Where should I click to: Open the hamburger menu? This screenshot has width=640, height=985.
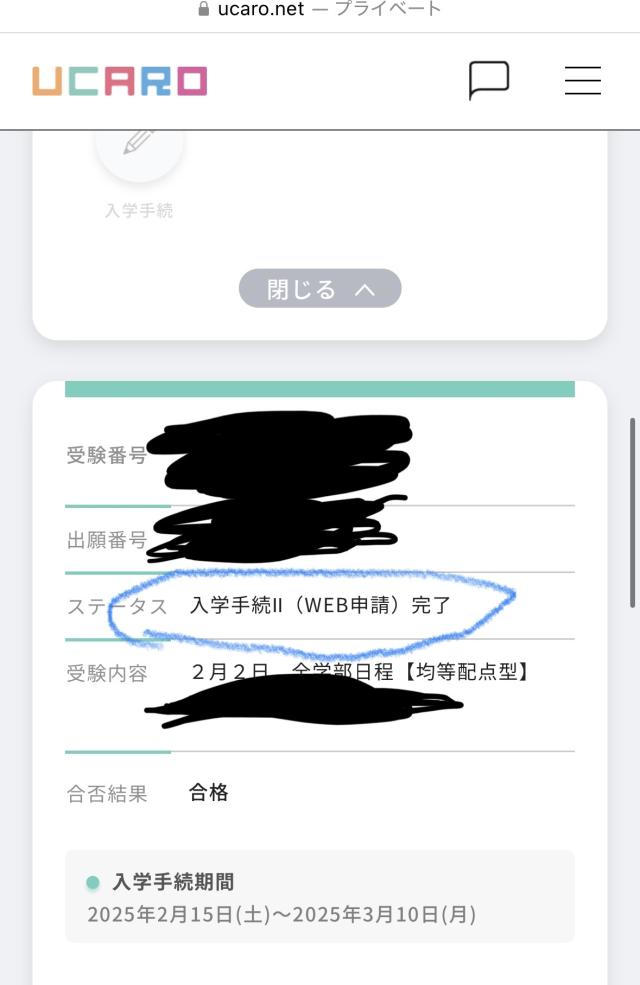[582, 80]
